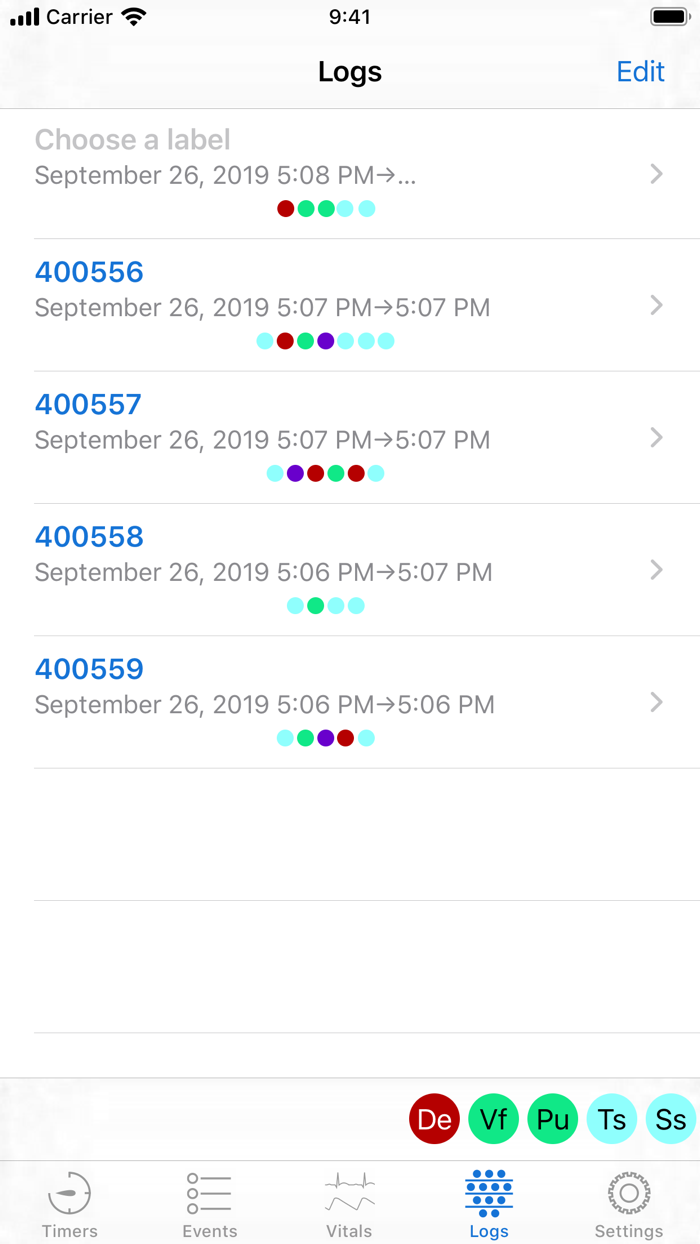Tap Edit in the top bar
This screenshot has height=1244, width=700.
point(640,72)
